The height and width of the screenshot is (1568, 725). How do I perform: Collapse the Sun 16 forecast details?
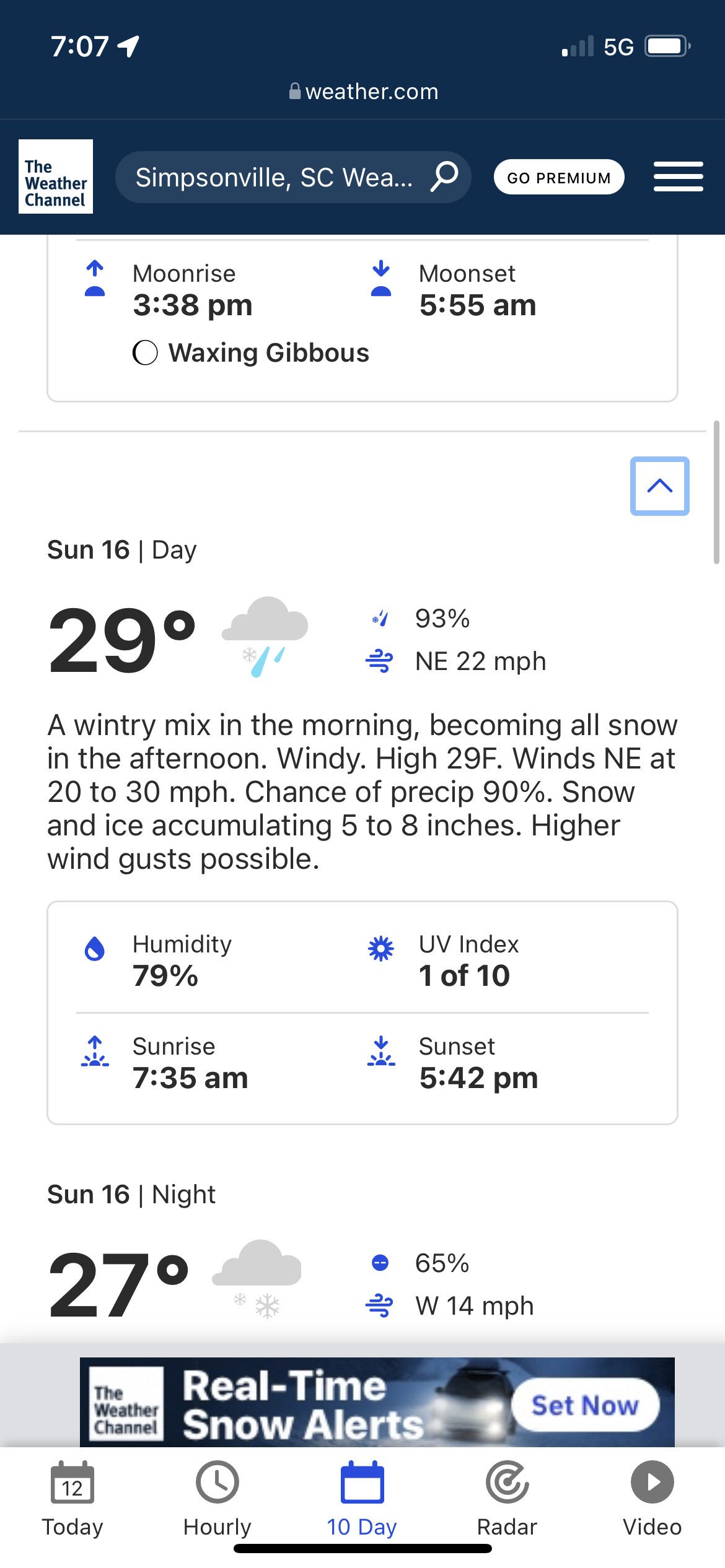[x=660, y=486]
